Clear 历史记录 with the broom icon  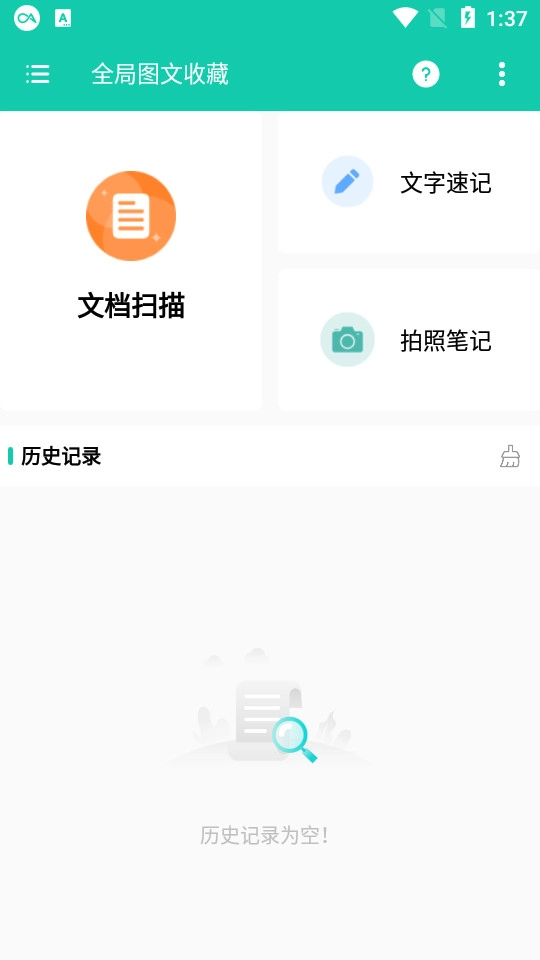[x=510, y=456]
